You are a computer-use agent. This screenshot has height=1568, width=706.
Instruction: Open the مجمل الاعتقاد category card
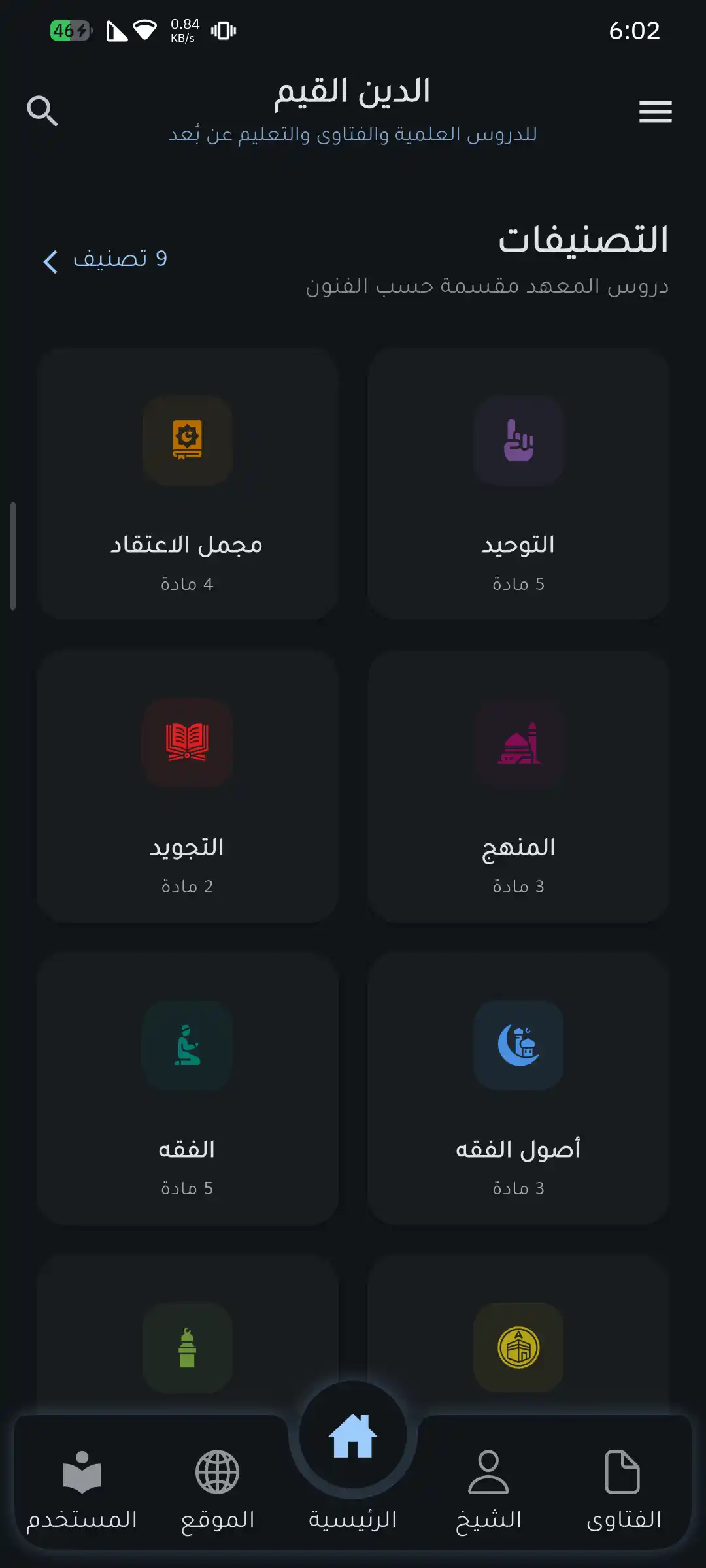pos(187,484)
